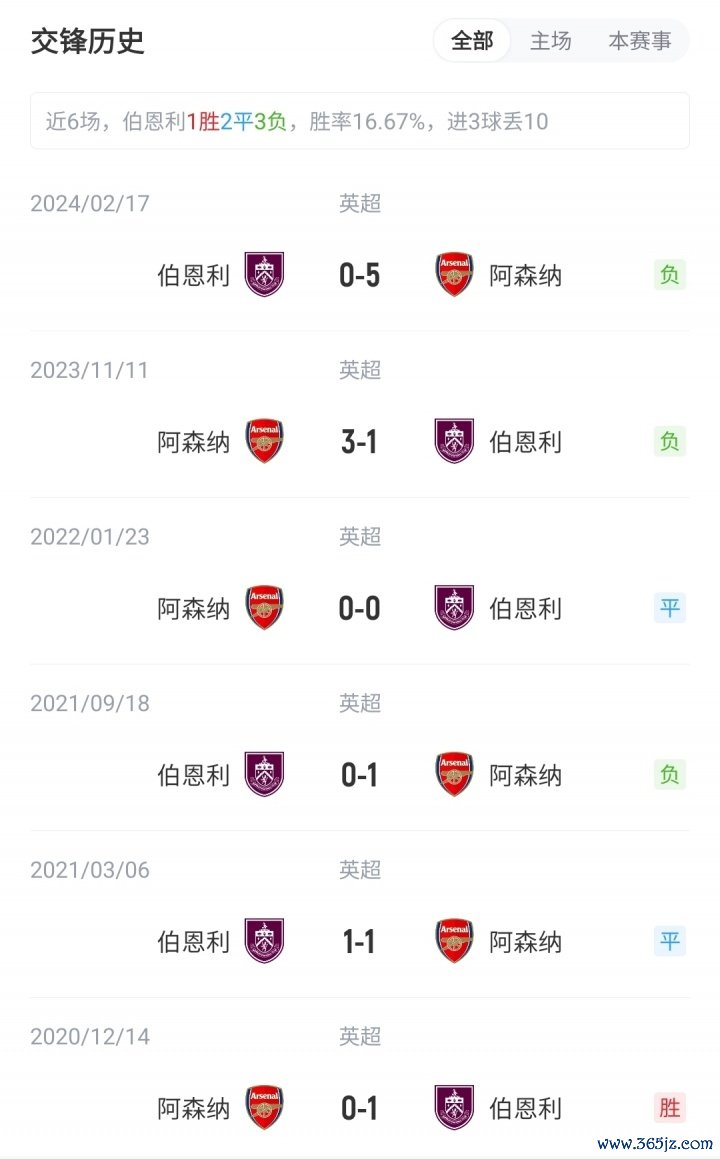Screen dimensions: 720x1159
Task: Open the 2023/11/11 阿森纳 3-1 伯恩利 match
Action: point(360,441)
